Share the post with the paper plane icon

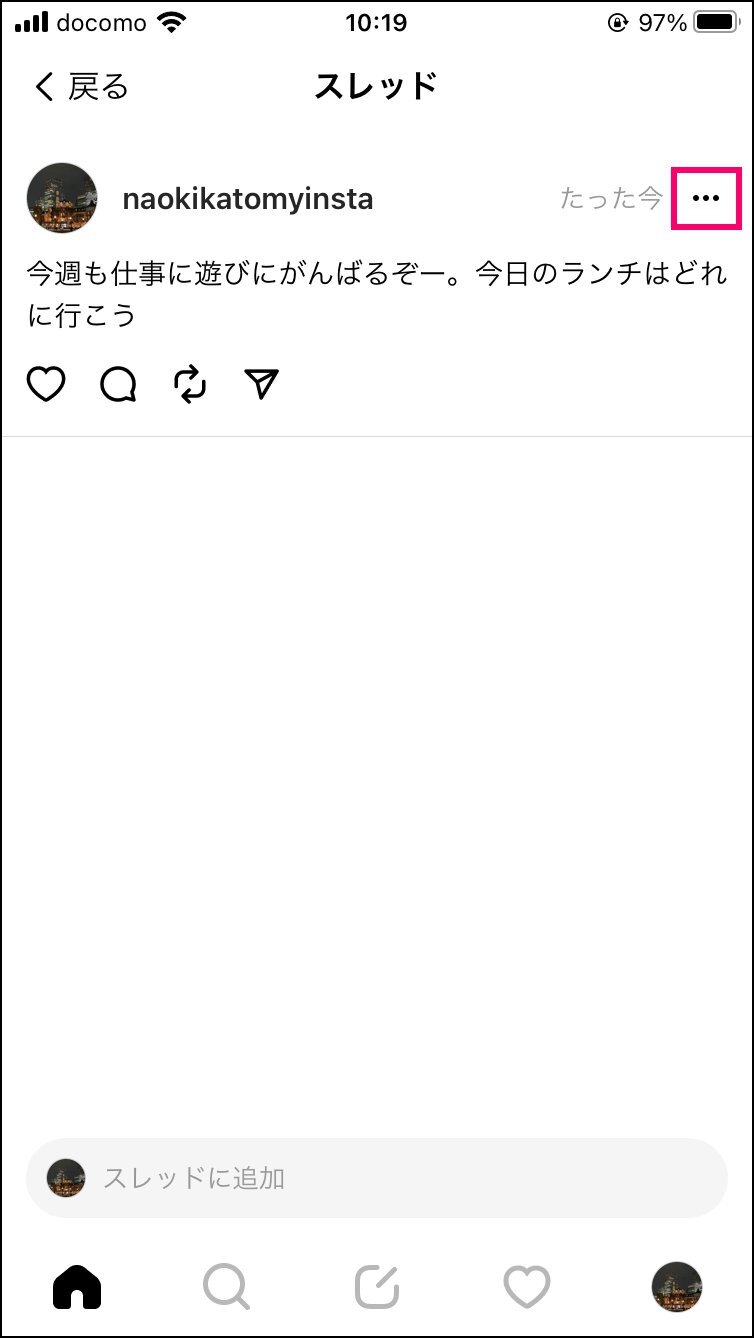tap(262, 384)
